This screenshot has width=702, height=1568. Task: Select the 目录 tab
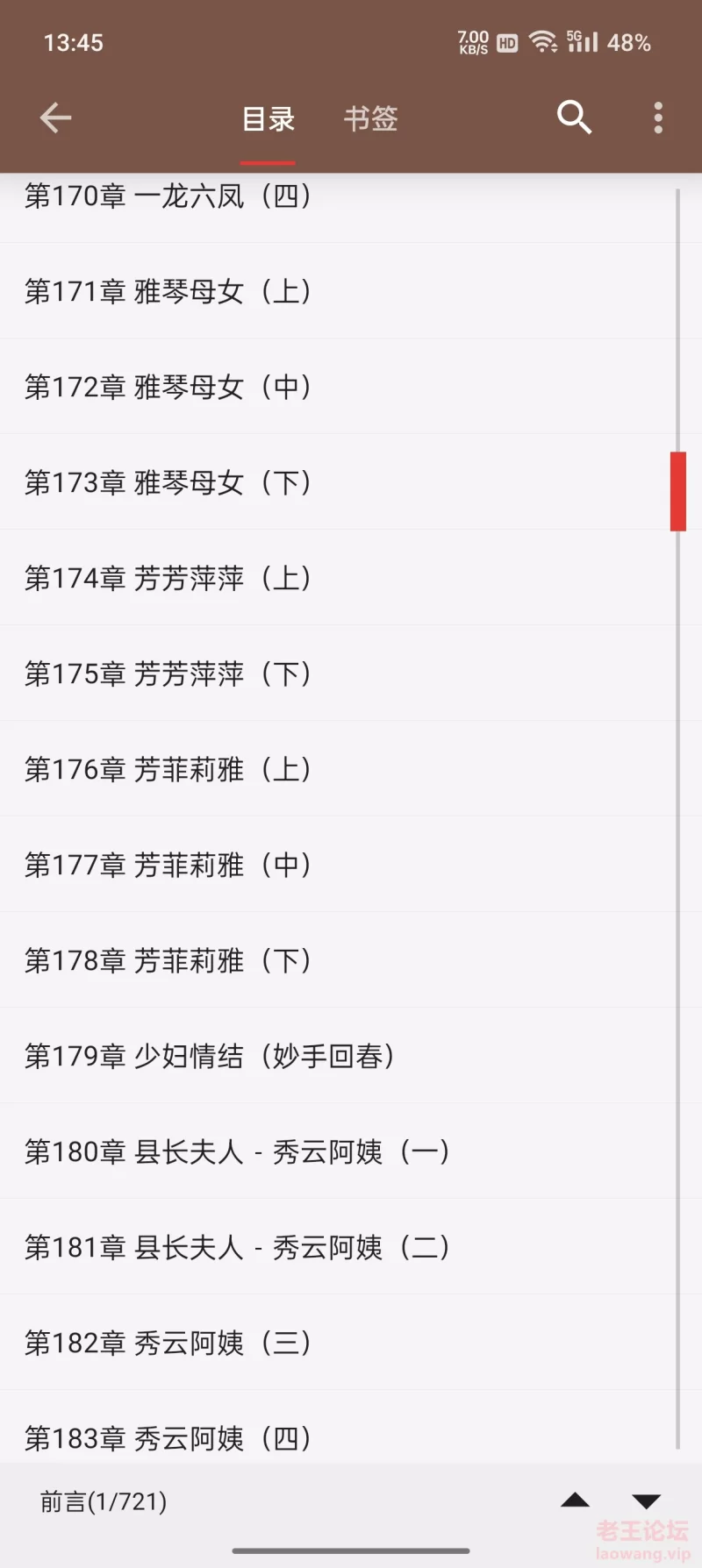tap(269, 118)
